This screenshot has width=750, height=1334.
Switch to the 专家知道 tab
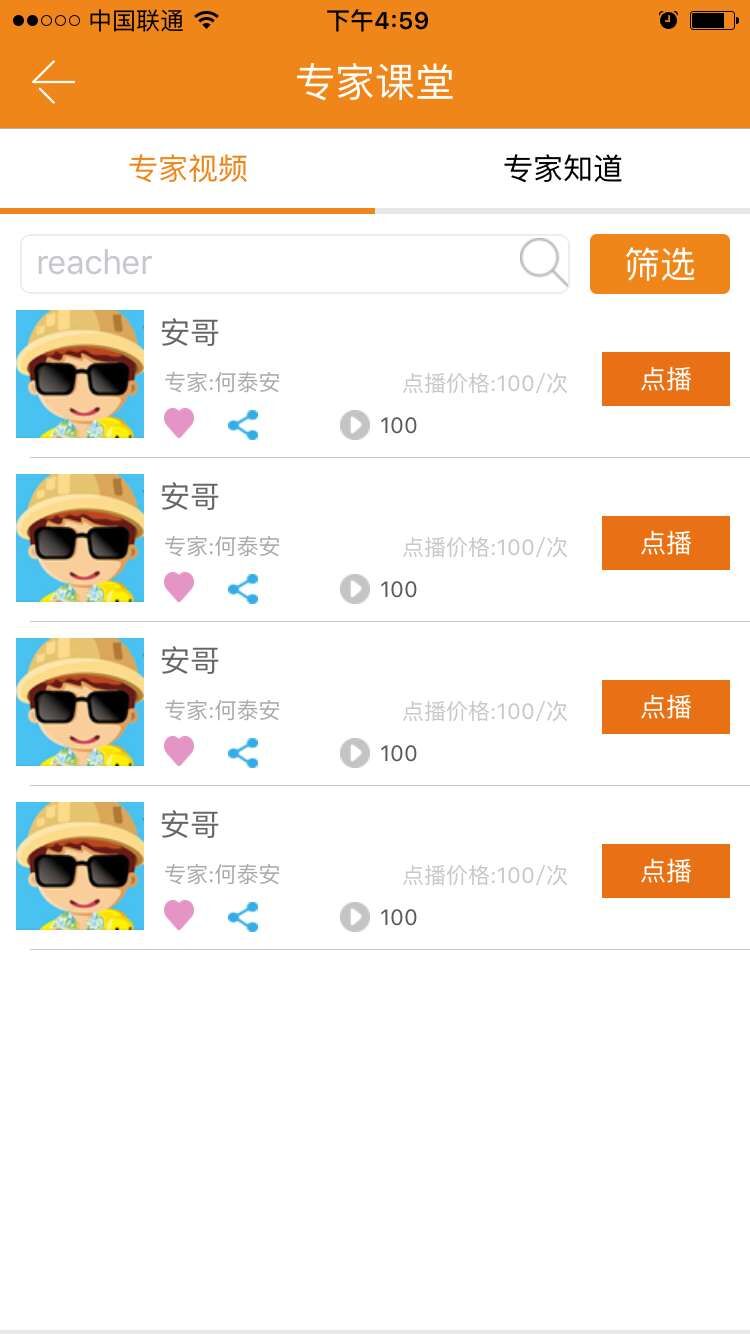click(563, 169)
